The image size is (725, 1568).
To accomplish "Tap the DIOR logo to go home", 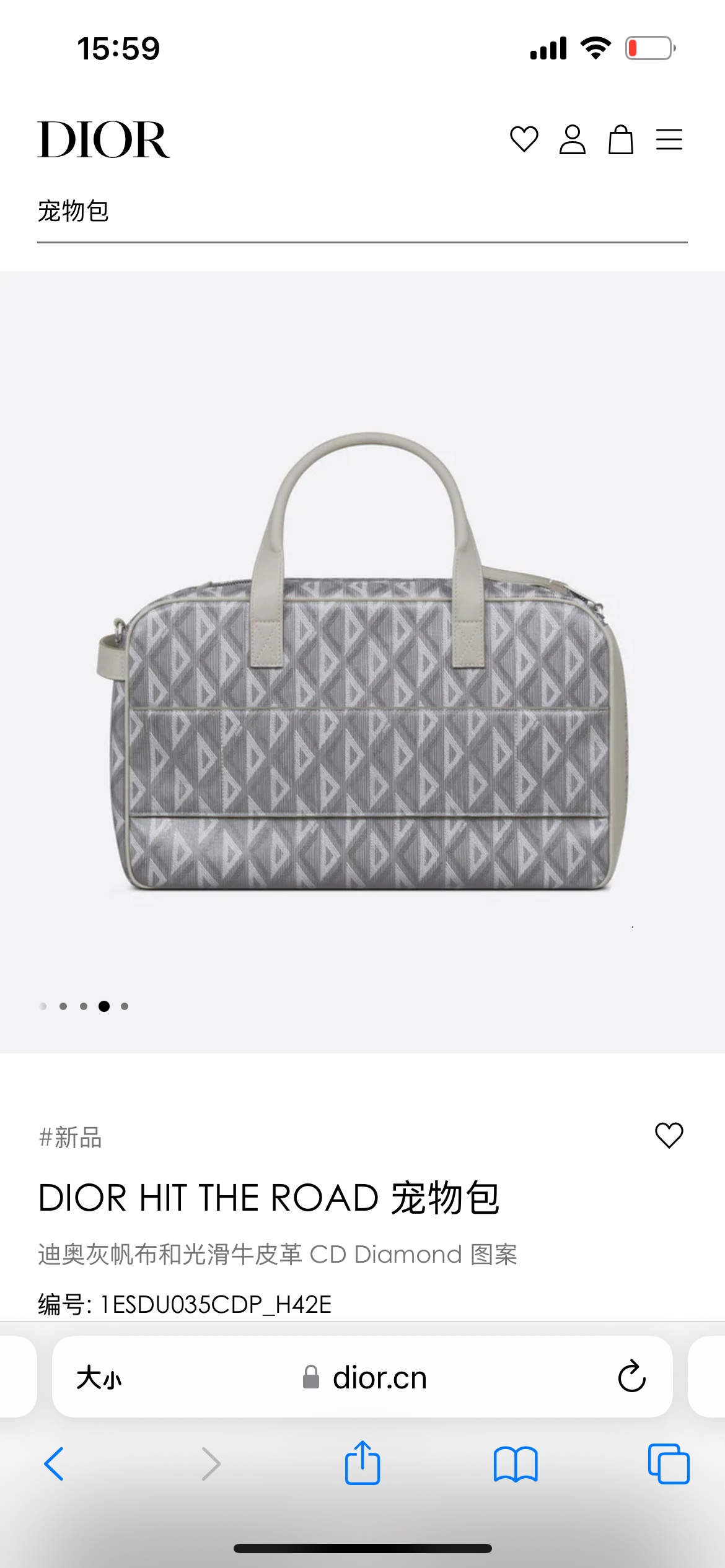I will pos(103,139).
